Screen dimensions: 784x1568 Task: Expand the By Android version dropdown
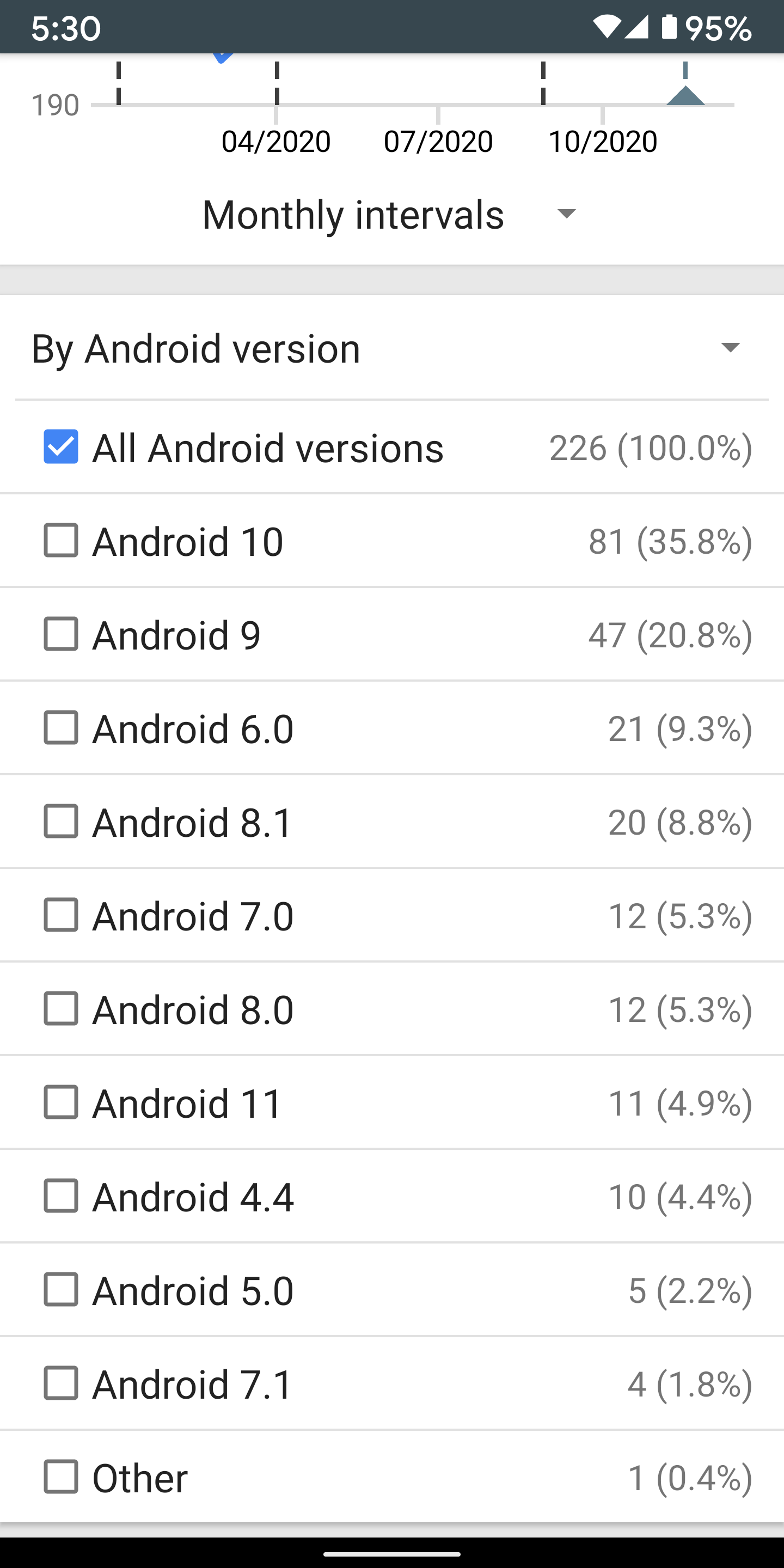click(x=391, y=349)
